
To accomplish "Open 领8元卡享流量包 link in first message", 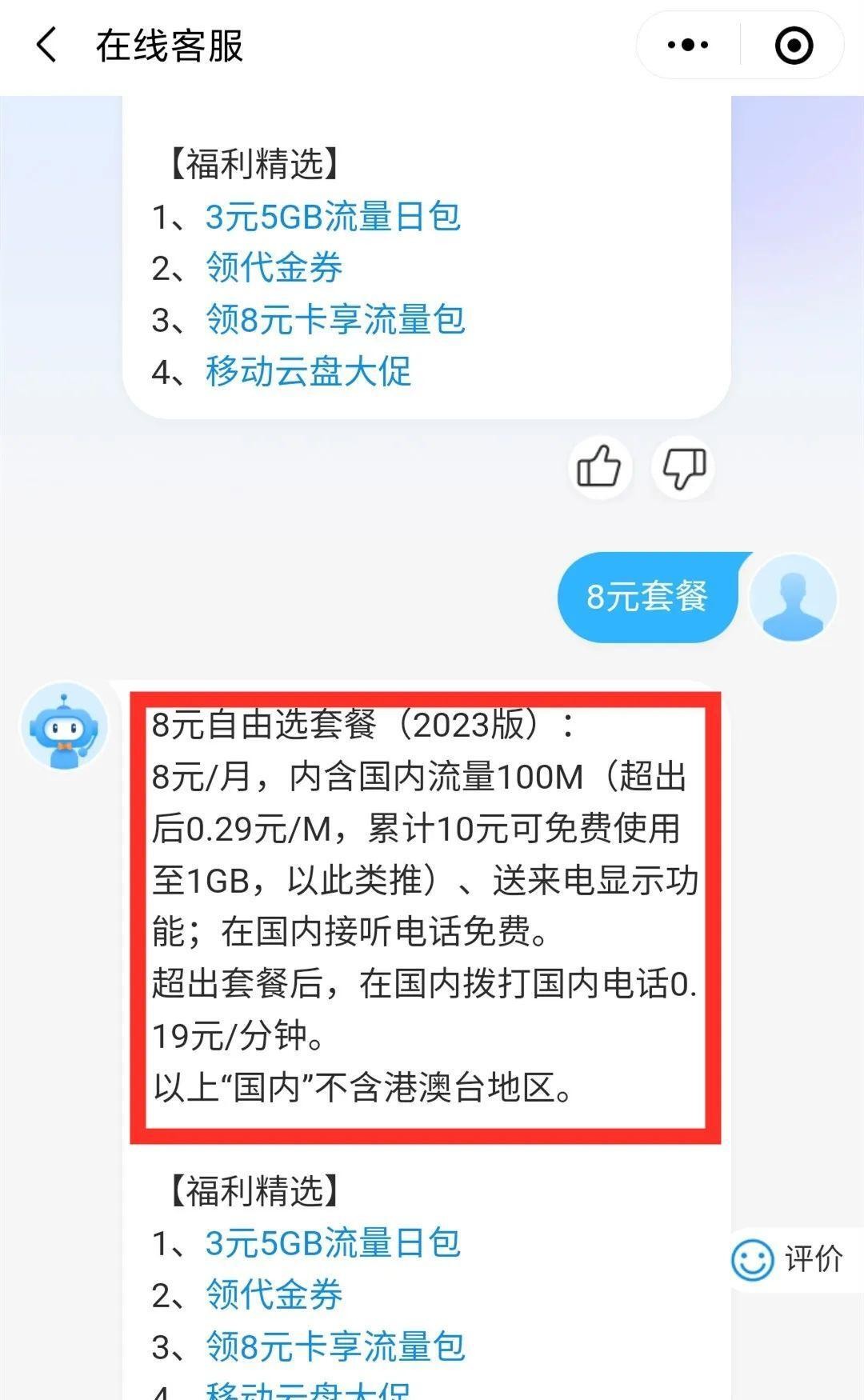I will [334, 320].
